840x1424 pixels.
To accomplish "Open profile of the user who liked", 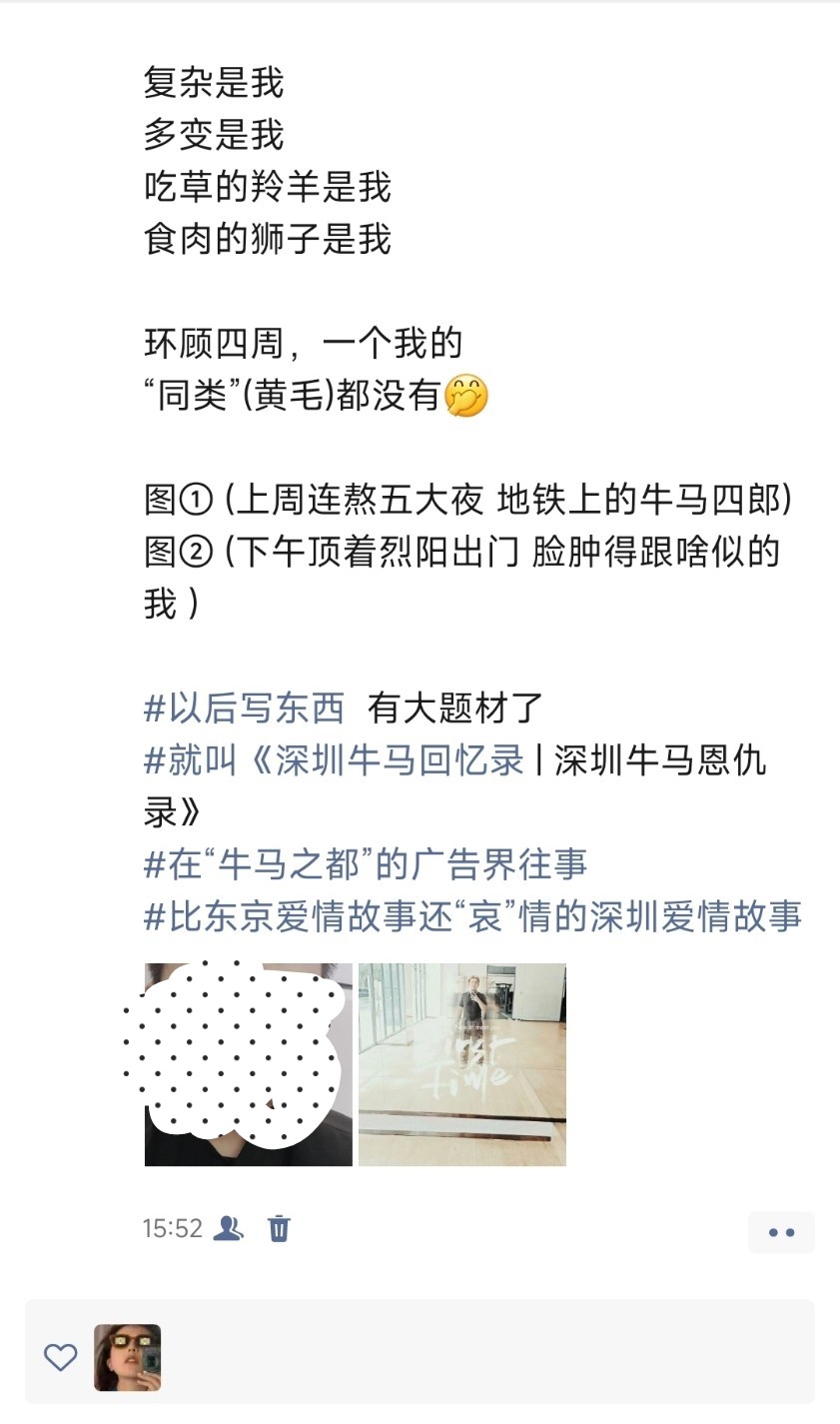I will click(127, 1358).
